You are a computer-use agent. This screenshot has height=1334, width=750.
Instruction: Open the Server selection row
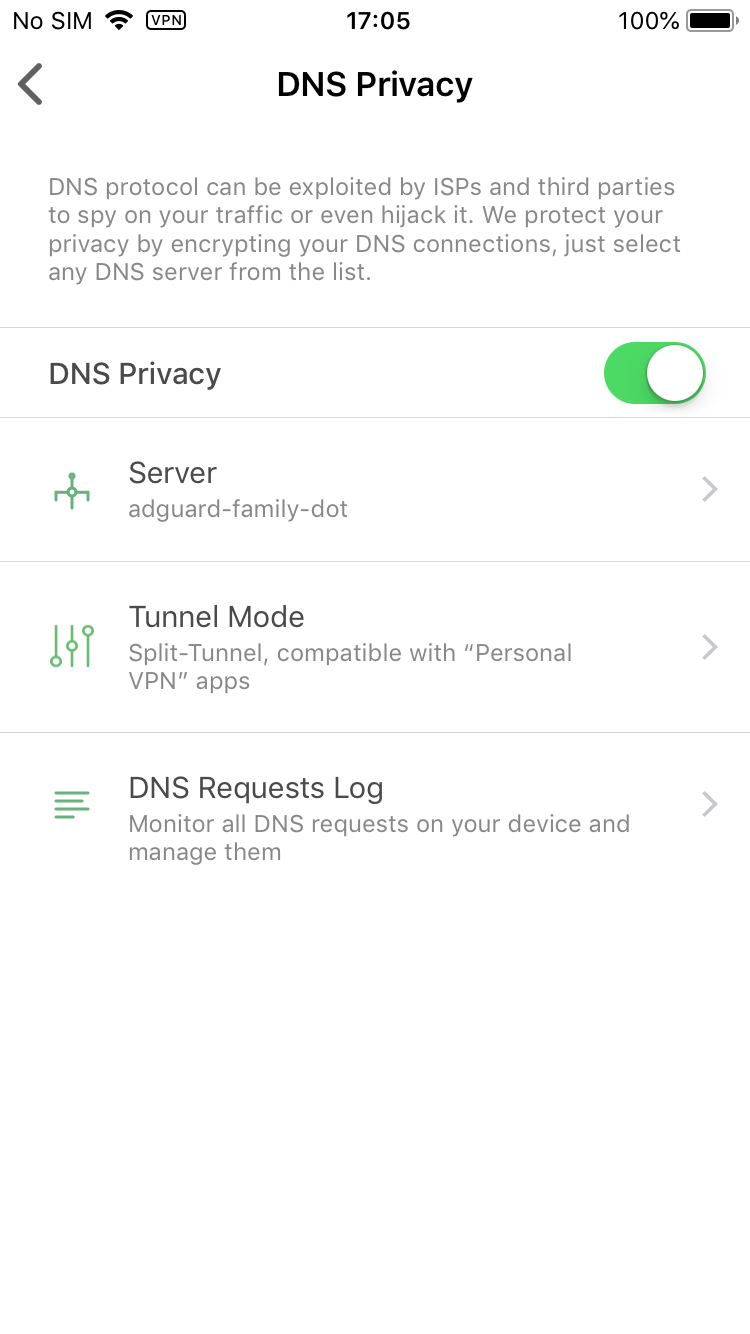[x=375, y=490]
